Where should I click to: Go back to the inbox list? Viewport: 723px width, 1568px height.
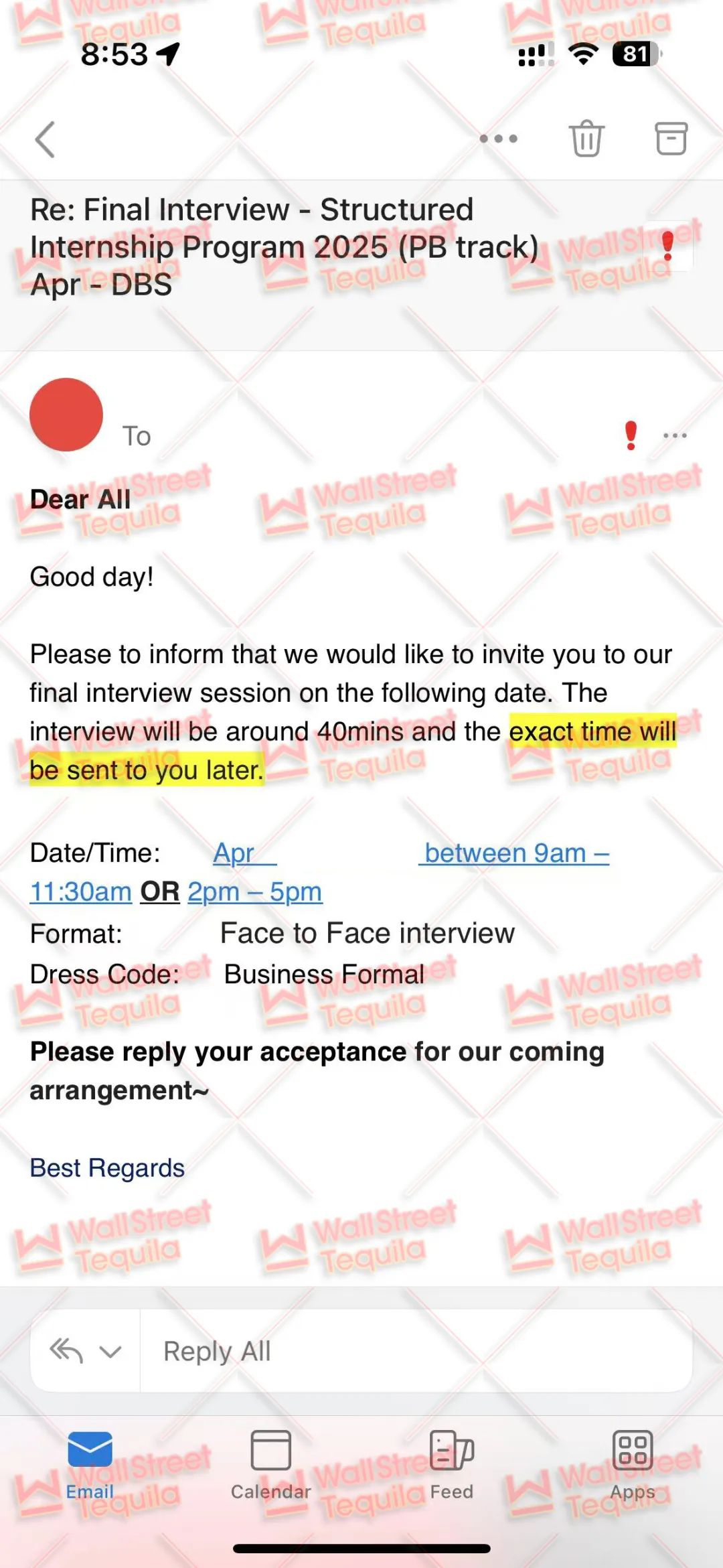coord(45,139)
